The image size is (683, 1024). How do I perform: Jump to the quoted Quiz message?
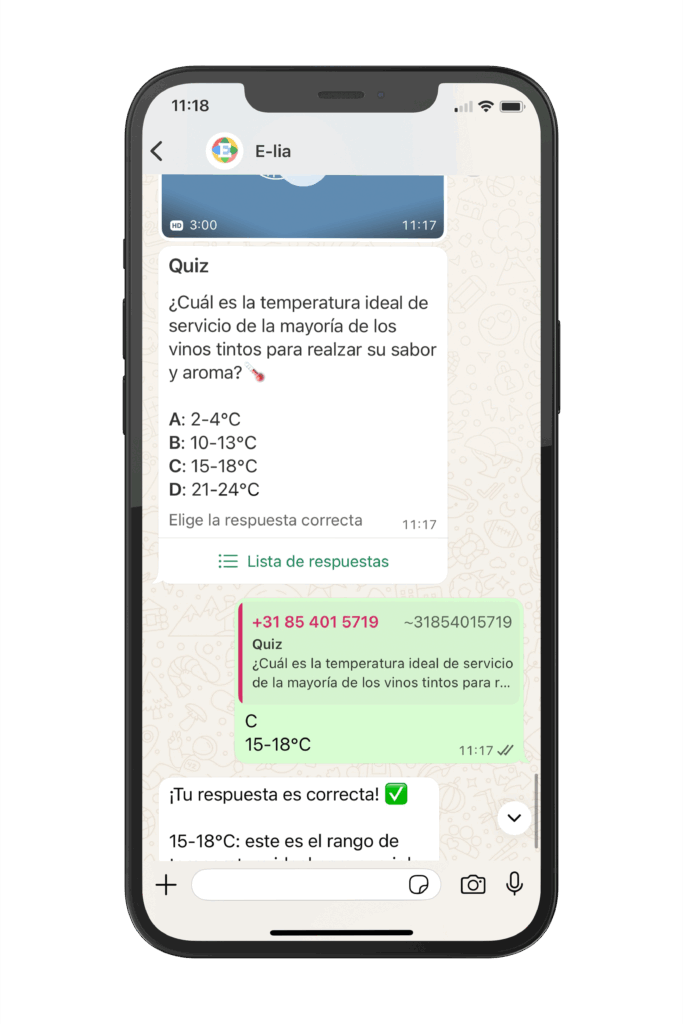379,654
